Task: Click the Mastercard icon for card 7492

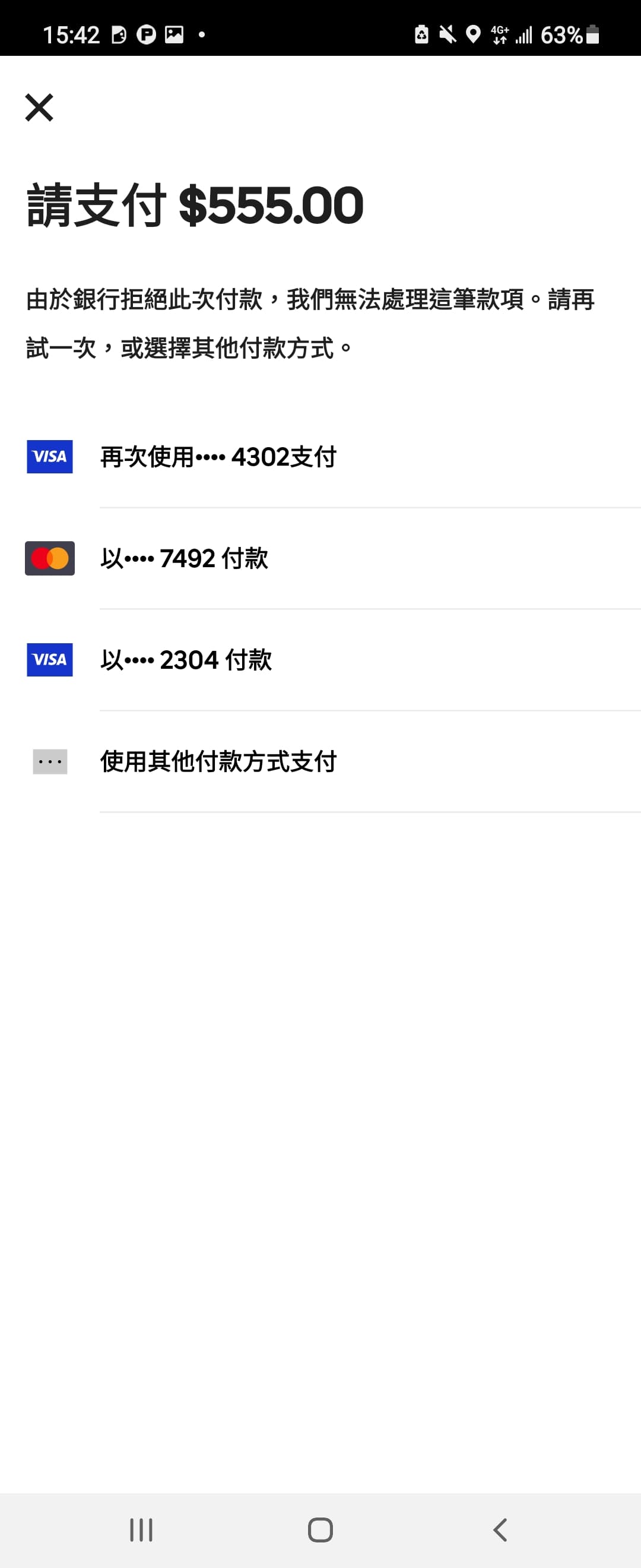Action: 49,558
